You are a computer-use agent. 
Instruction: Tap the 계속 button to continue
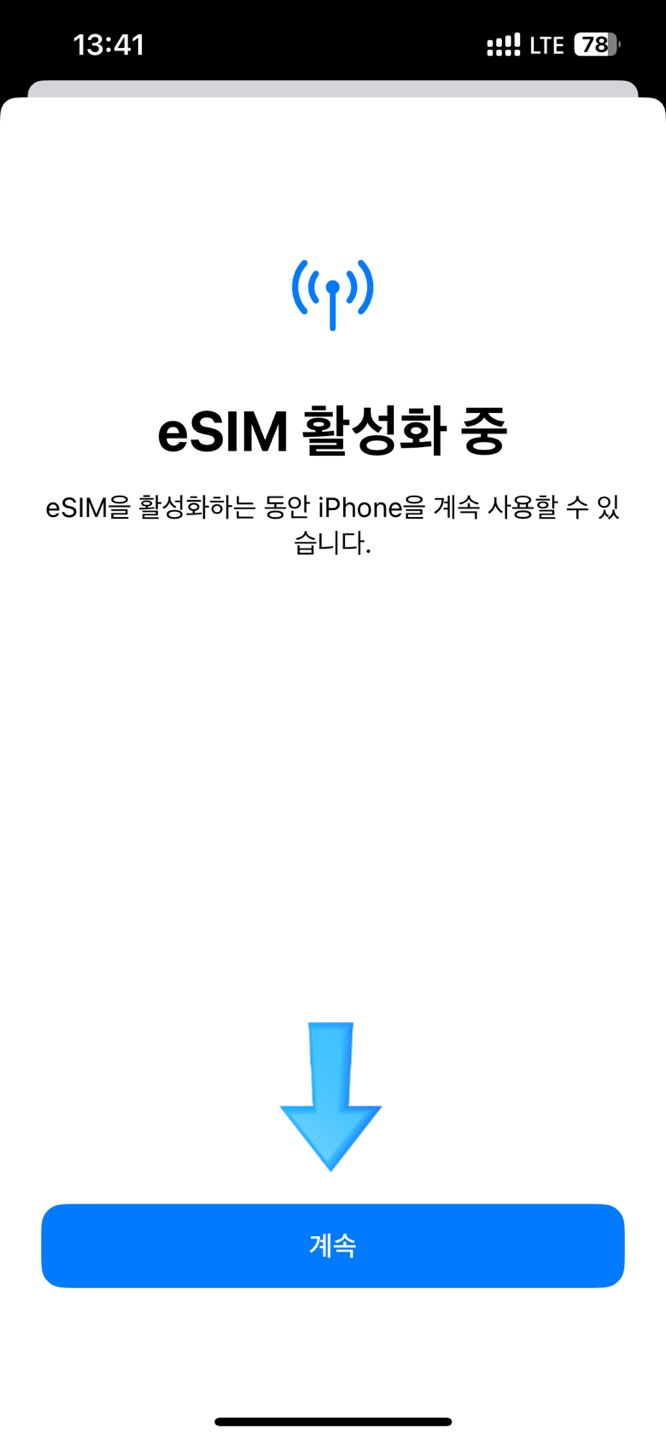333,1245
